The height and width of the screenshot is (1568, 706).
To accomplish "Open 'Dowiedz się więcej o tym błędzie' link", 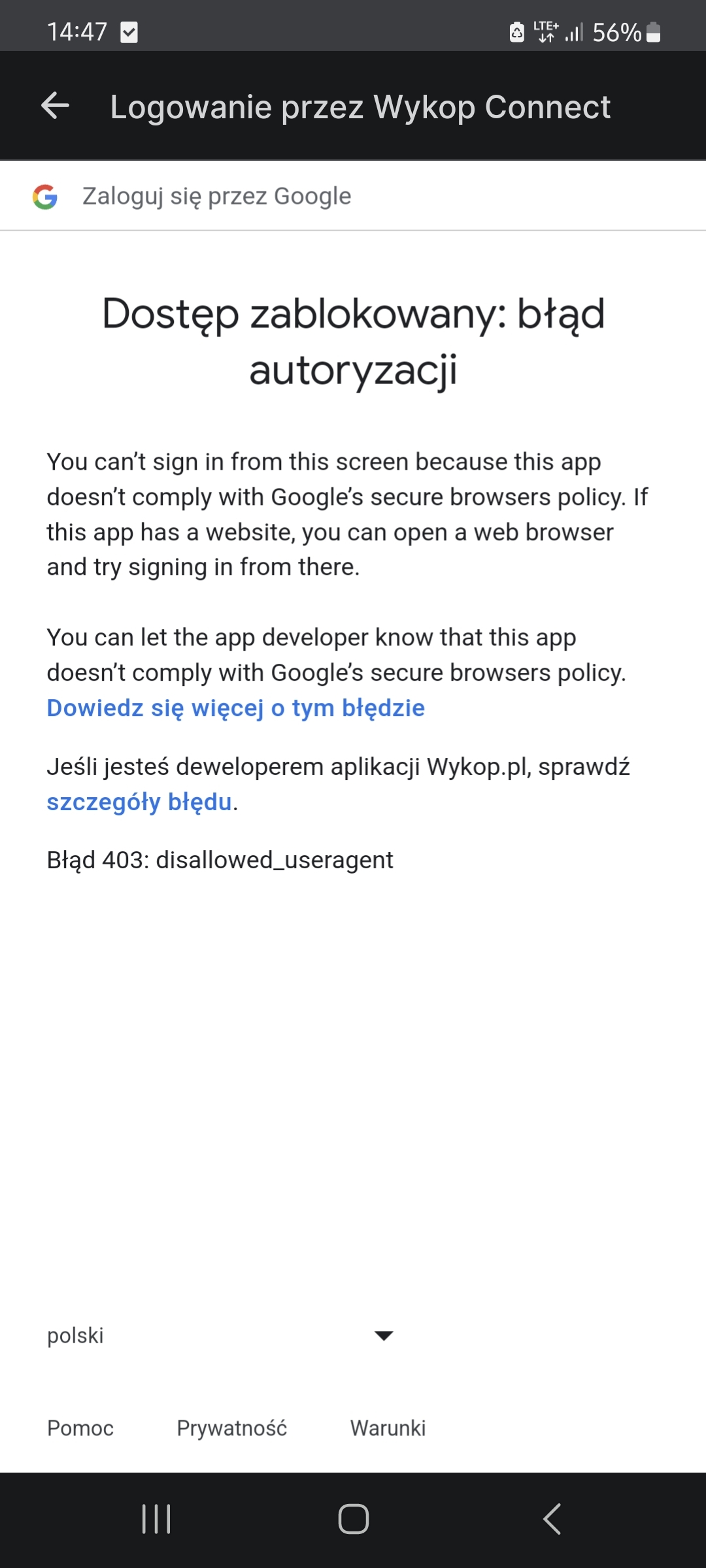I will pyautogui.click(x=235, y=708).
